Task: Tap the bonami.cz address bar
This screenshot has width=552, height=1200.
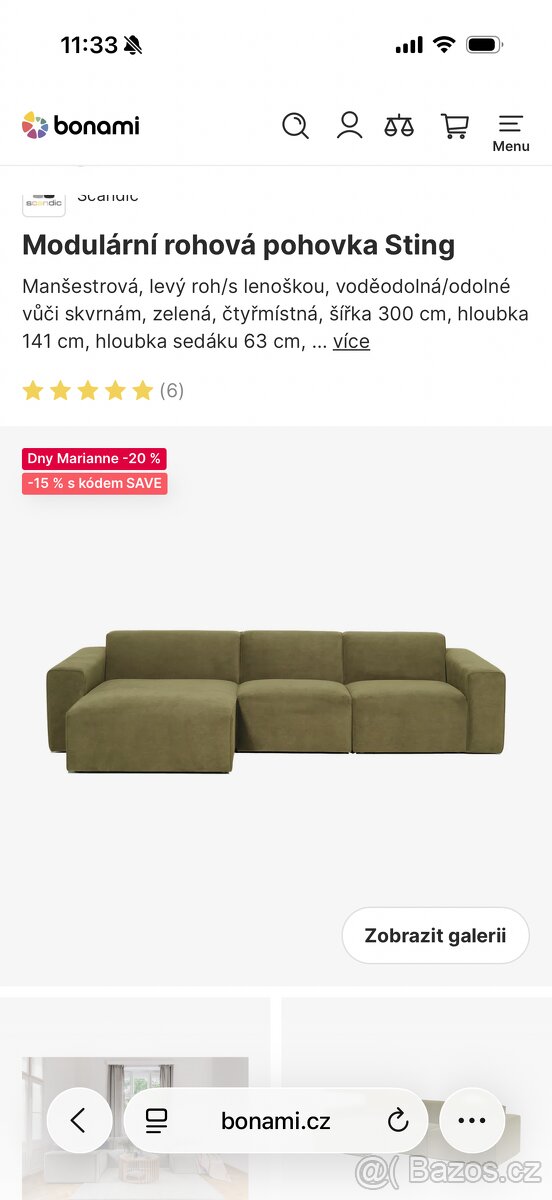Action: point(276,1121)
